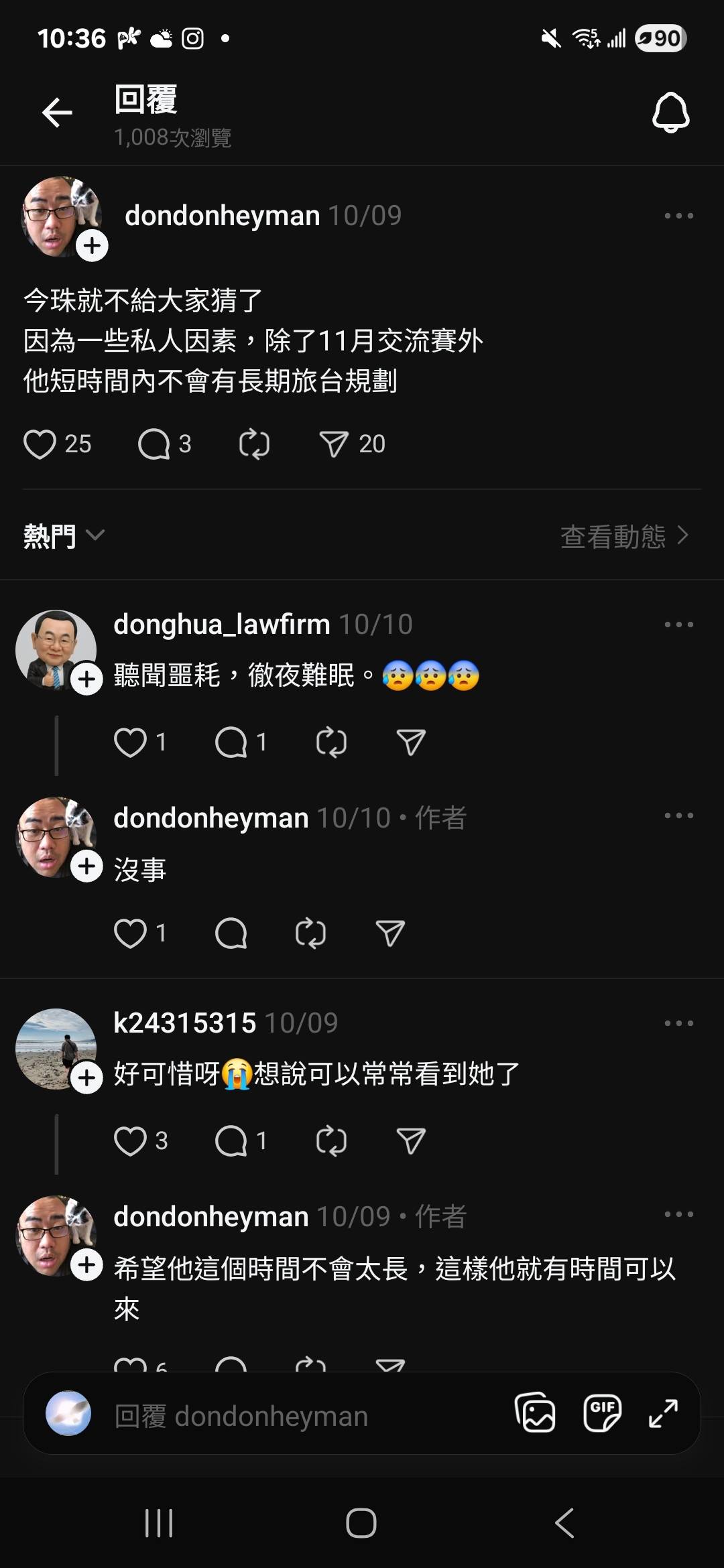Viewport: 724px width, 1568px height.
Task: Expand the reply composer to full screen
Action: [663, 1414]
